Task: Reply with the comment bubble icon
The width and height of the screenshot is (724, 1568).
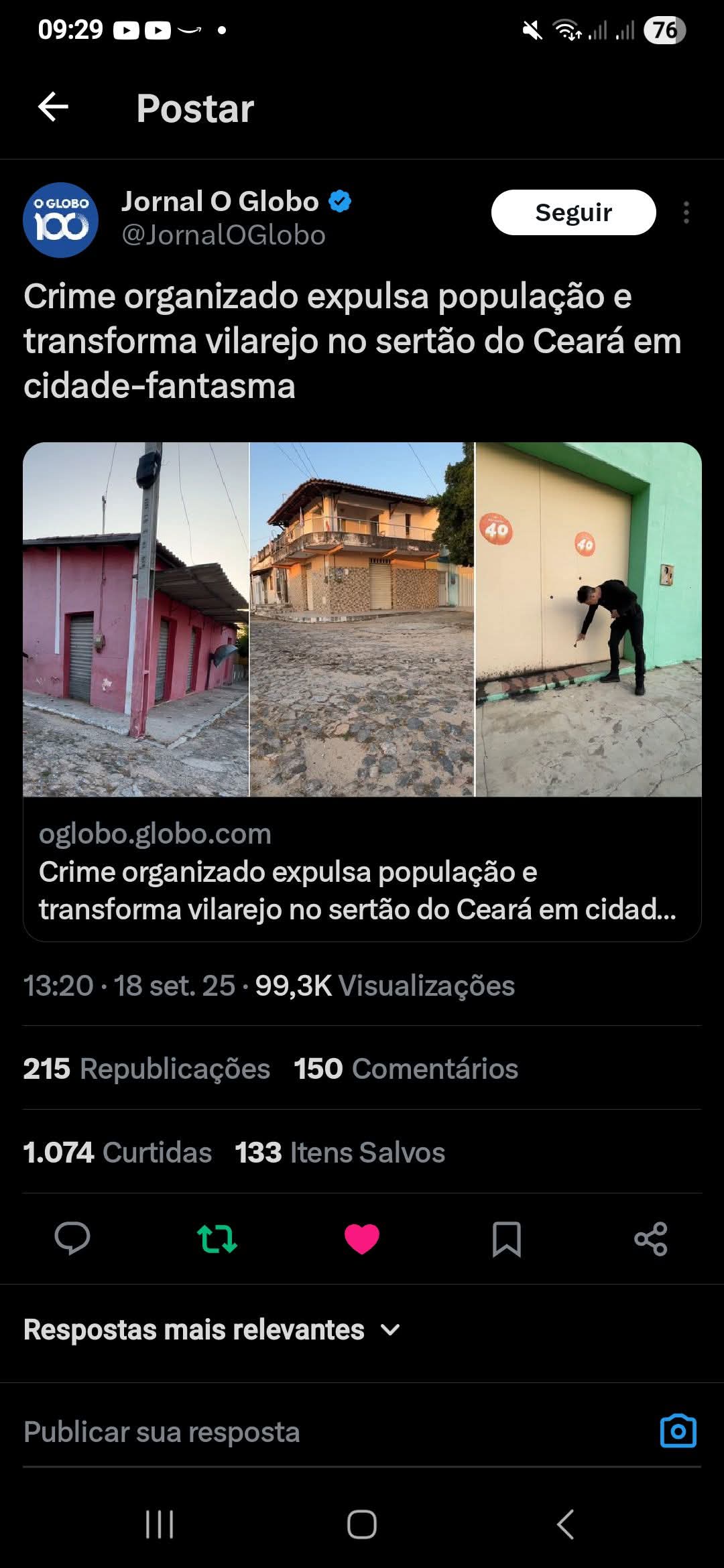Action: pos(72,1238)
